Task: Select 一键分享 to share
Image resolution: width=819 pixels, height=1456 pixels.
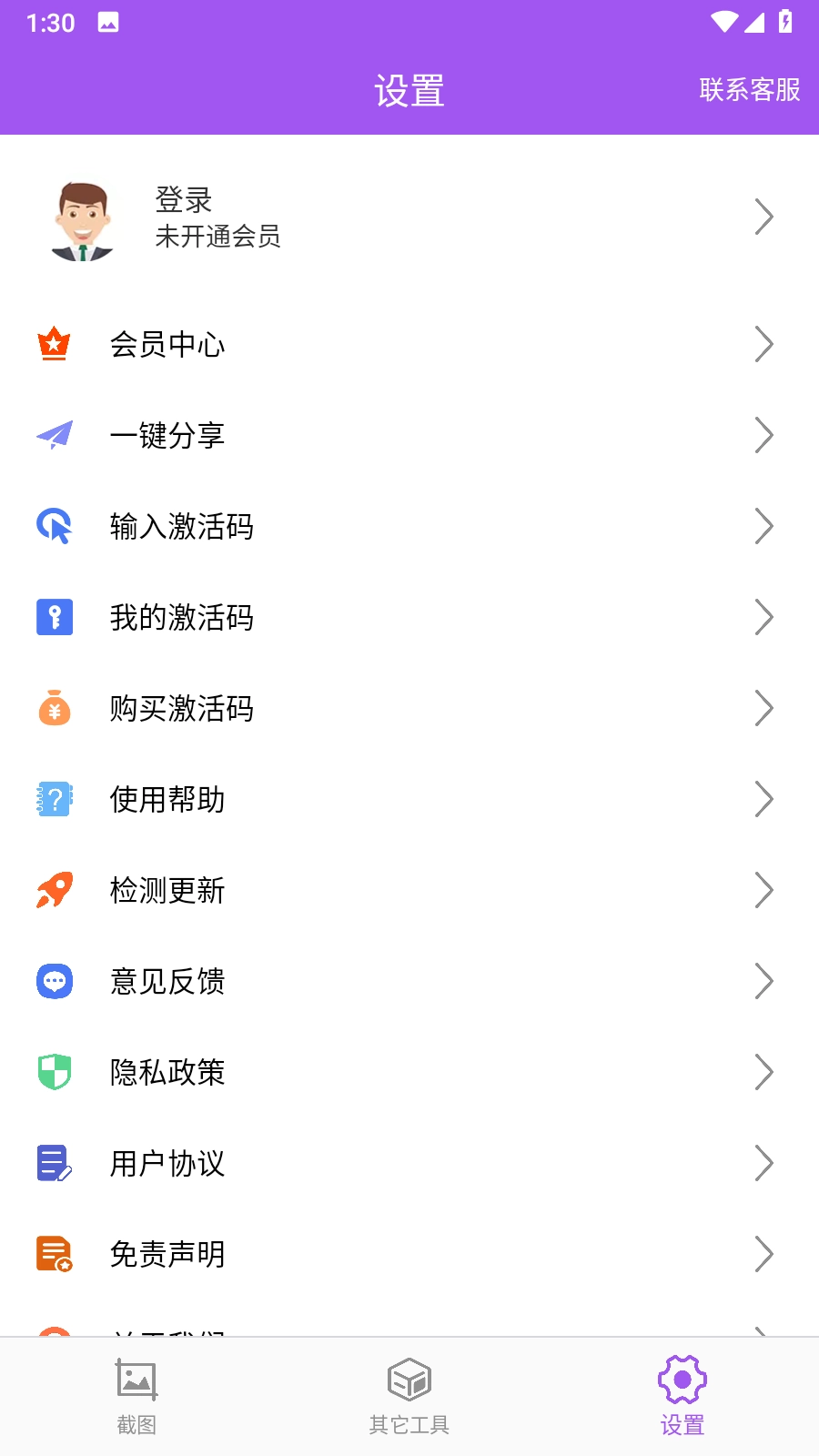Action: click(x=409, y=436)
